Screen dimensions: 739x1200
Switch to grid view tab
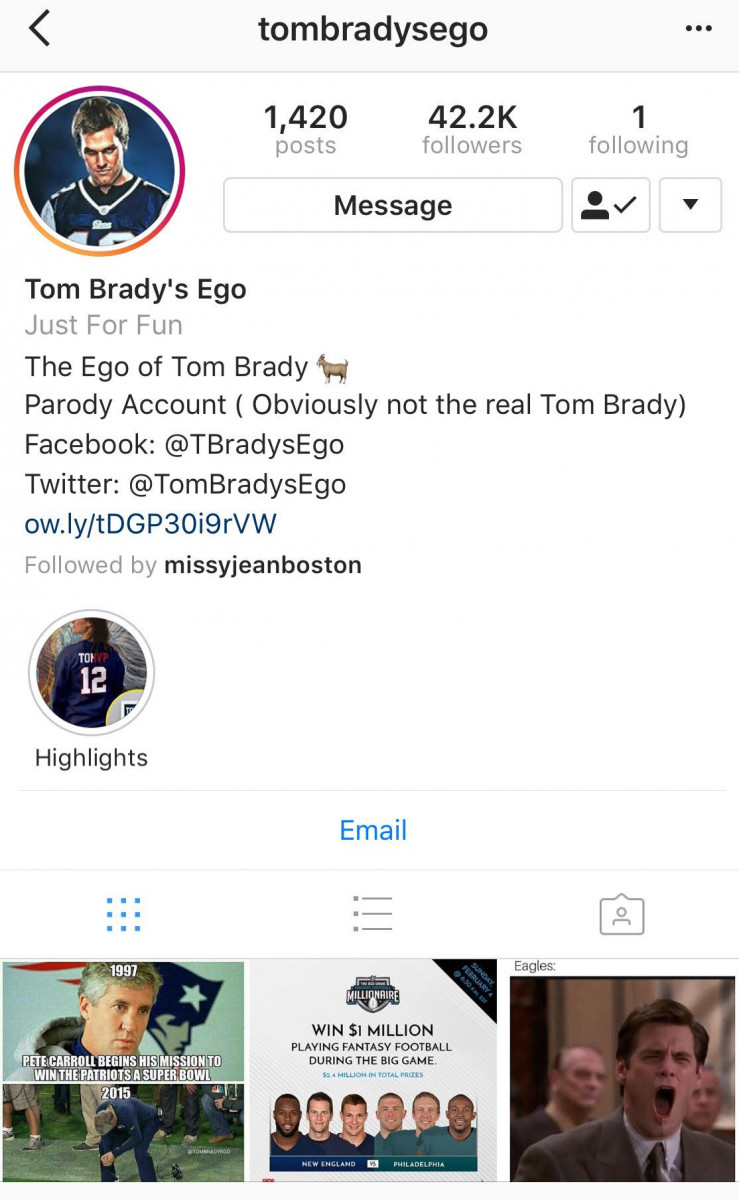pyautogui.click(x=123, y=914)
